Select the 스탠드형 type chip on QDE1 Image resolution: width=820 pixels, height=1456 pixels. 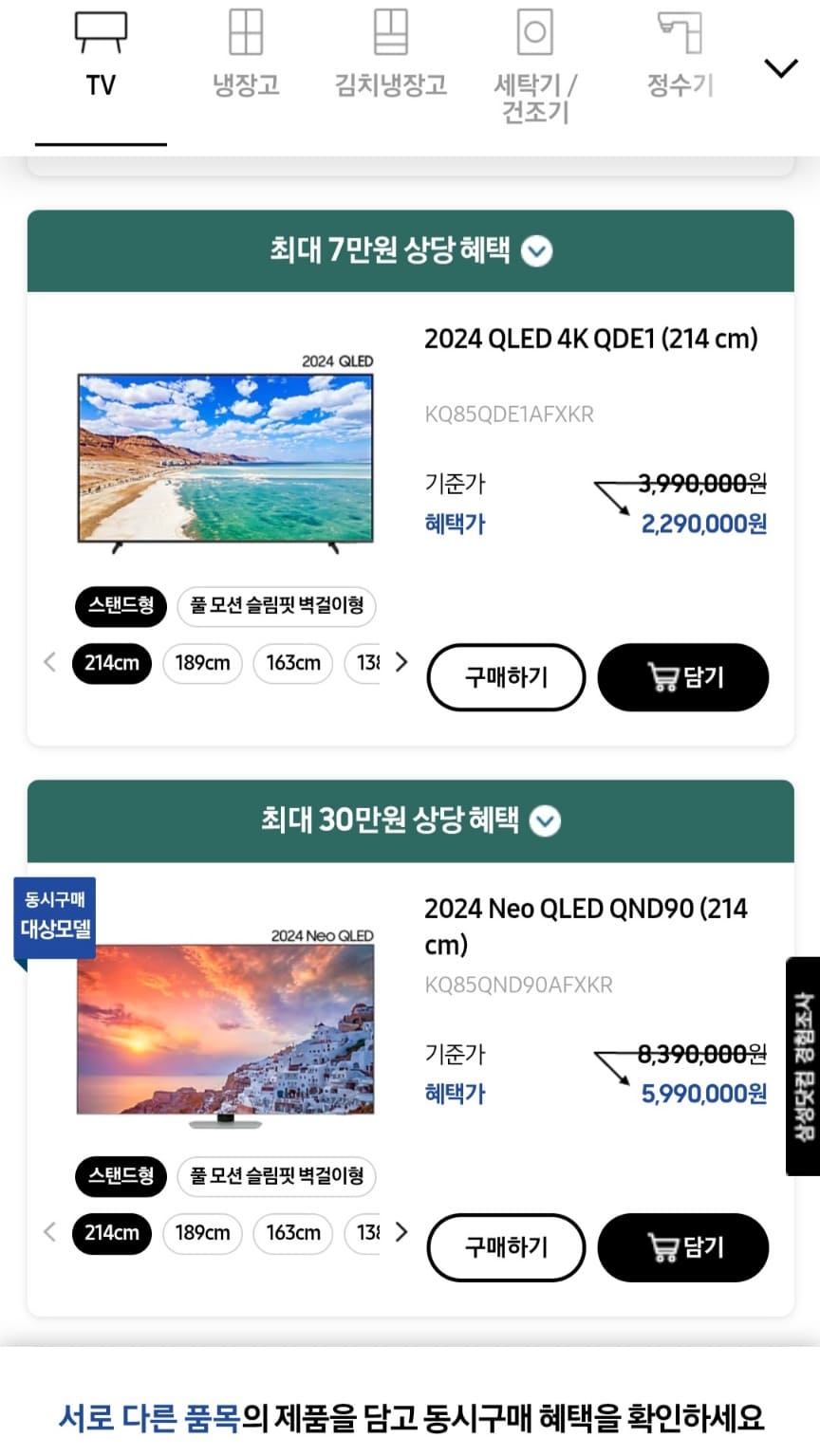[121, 606]
